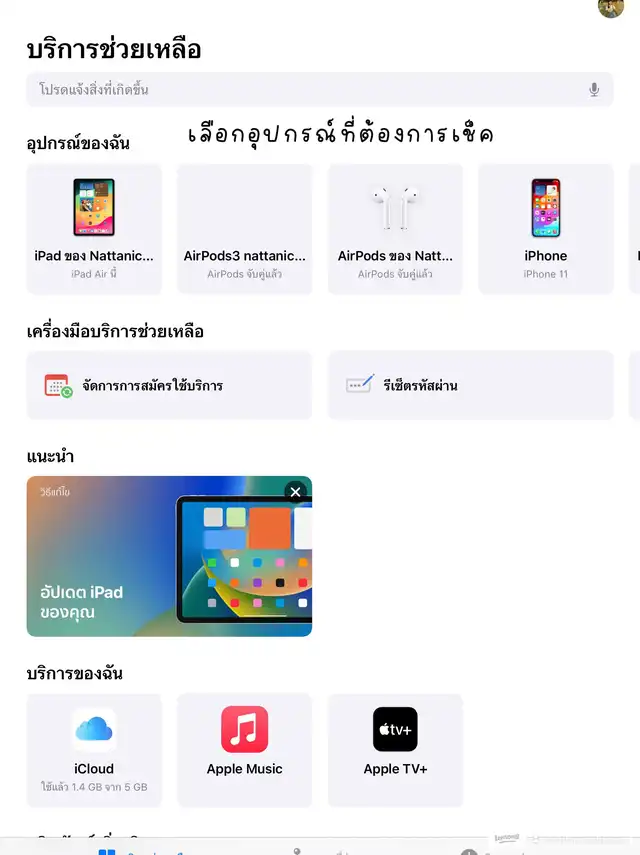Open Apple Music service card

coord(245,750)
